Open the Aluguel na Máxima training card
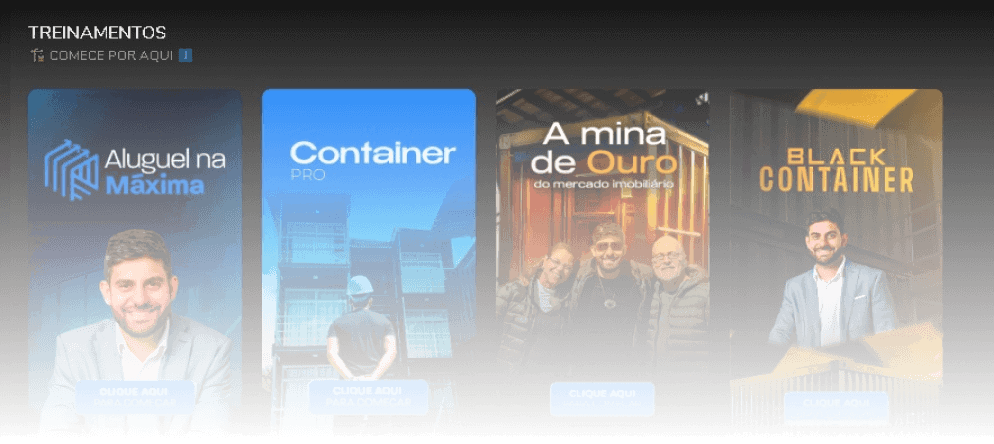 pos(135,260)
